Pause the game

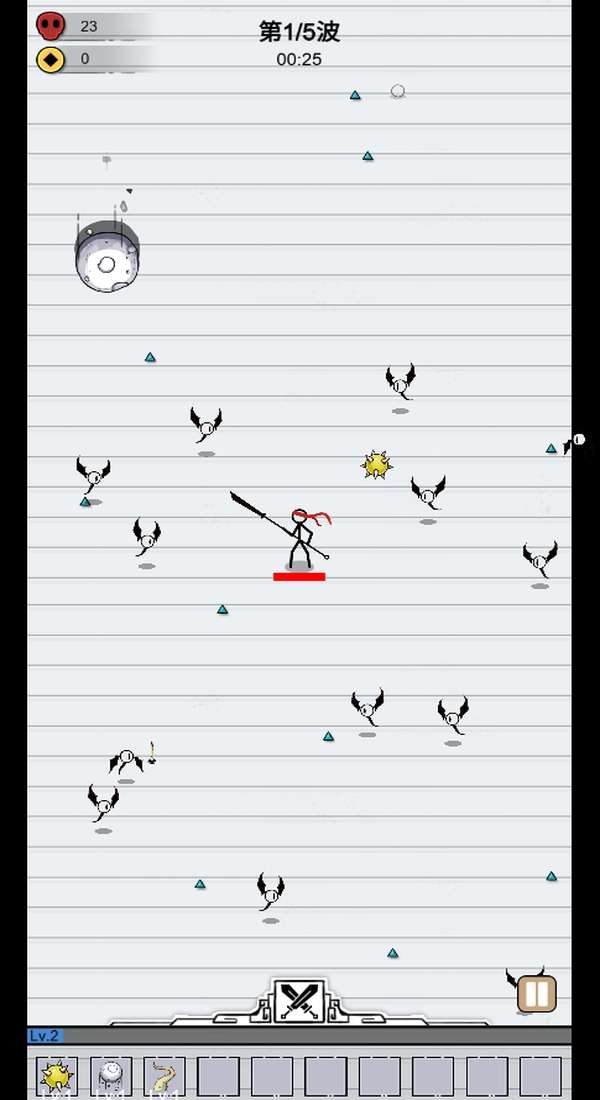(536, 994)
